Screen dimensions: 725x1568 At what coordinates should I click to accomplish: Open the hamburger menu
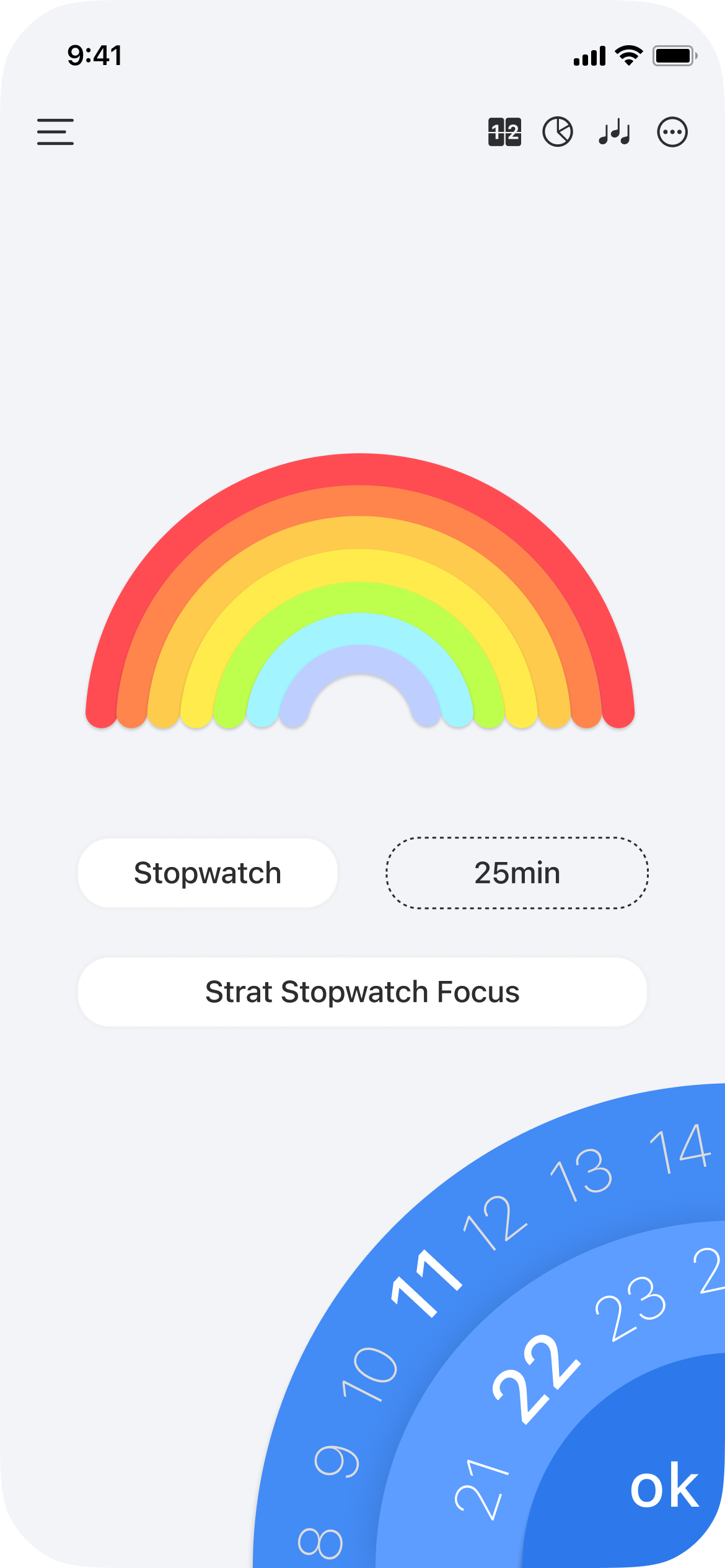55,132
